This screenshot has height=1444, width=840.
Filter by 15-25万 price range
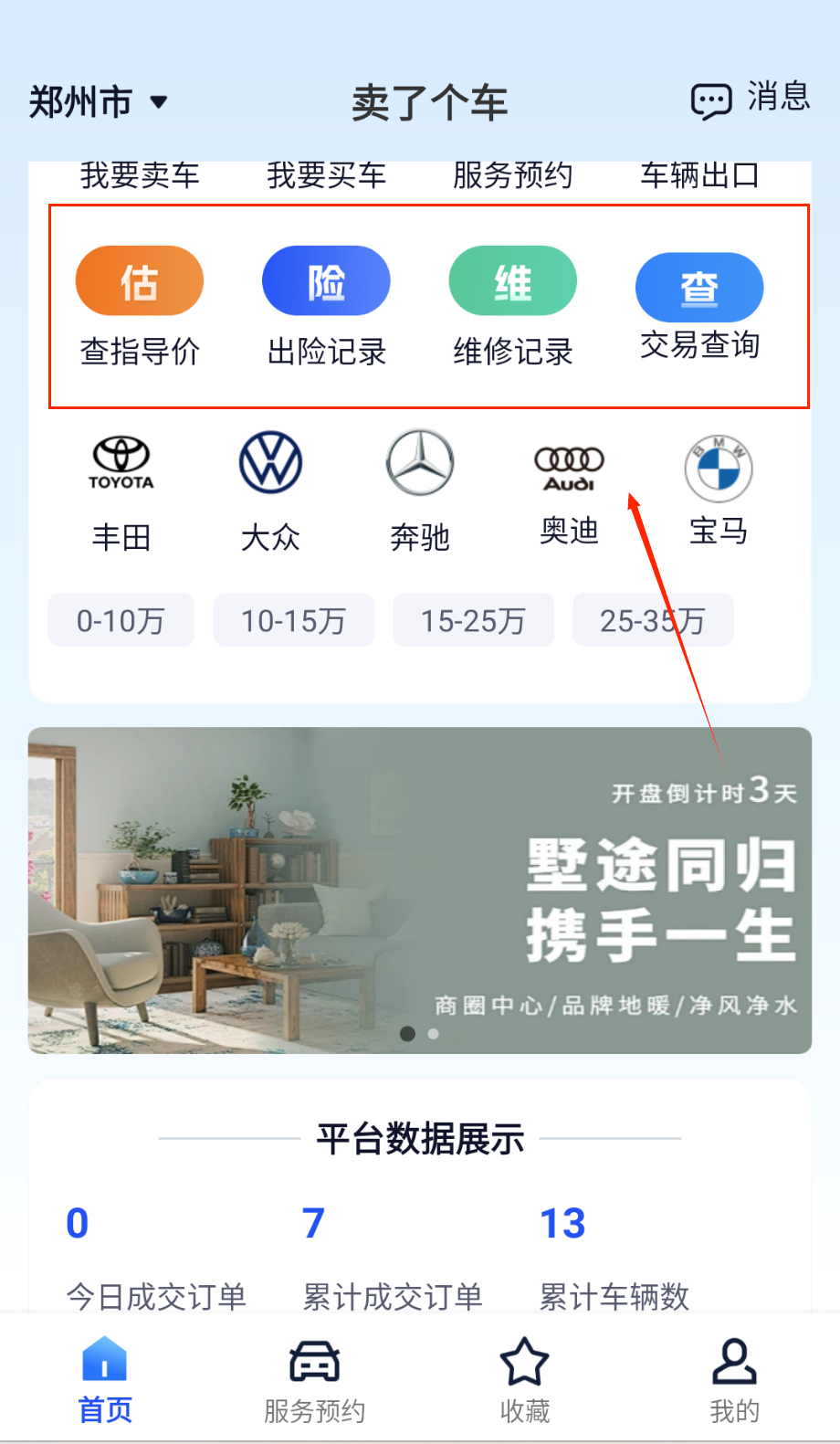click(x=473, y=620)
